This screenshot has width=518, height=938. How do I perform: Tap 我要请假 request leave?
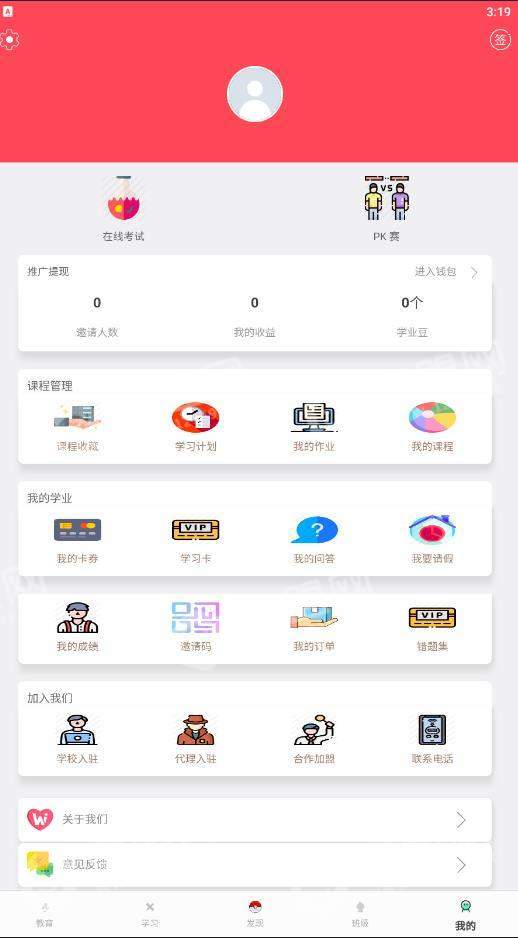(x=432, y=540)
